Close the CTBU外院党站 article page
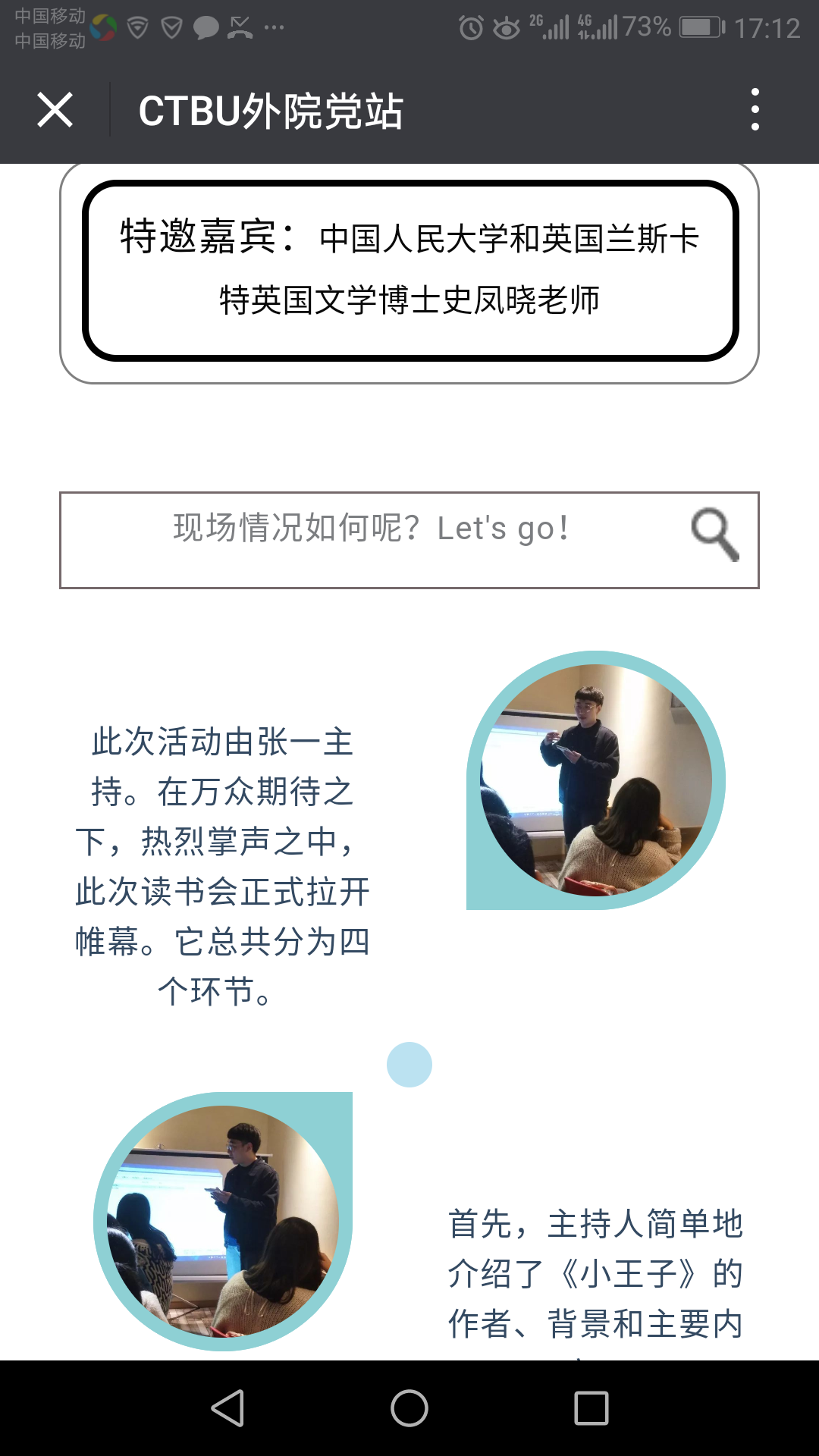Viewport: 819px width, 1456px height. [55, 110]
